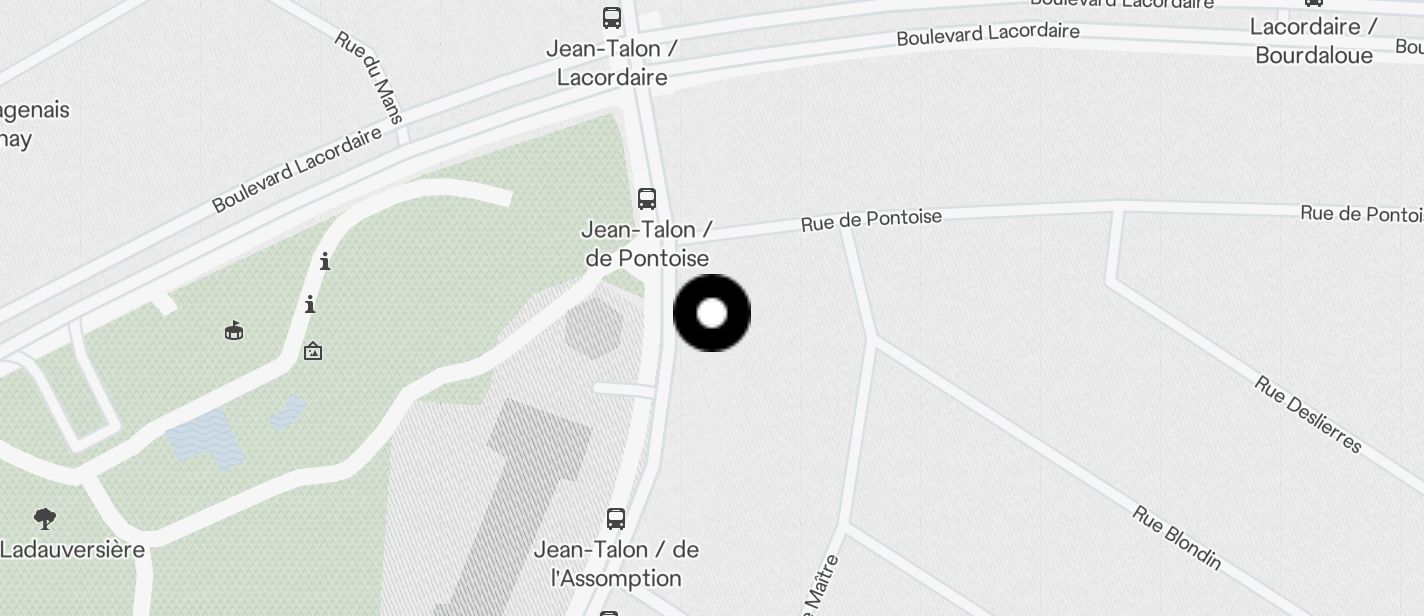Screen dimensions: 1424x616
Task: Select the Ladauversière park tree icon
Action: [45, 518]
